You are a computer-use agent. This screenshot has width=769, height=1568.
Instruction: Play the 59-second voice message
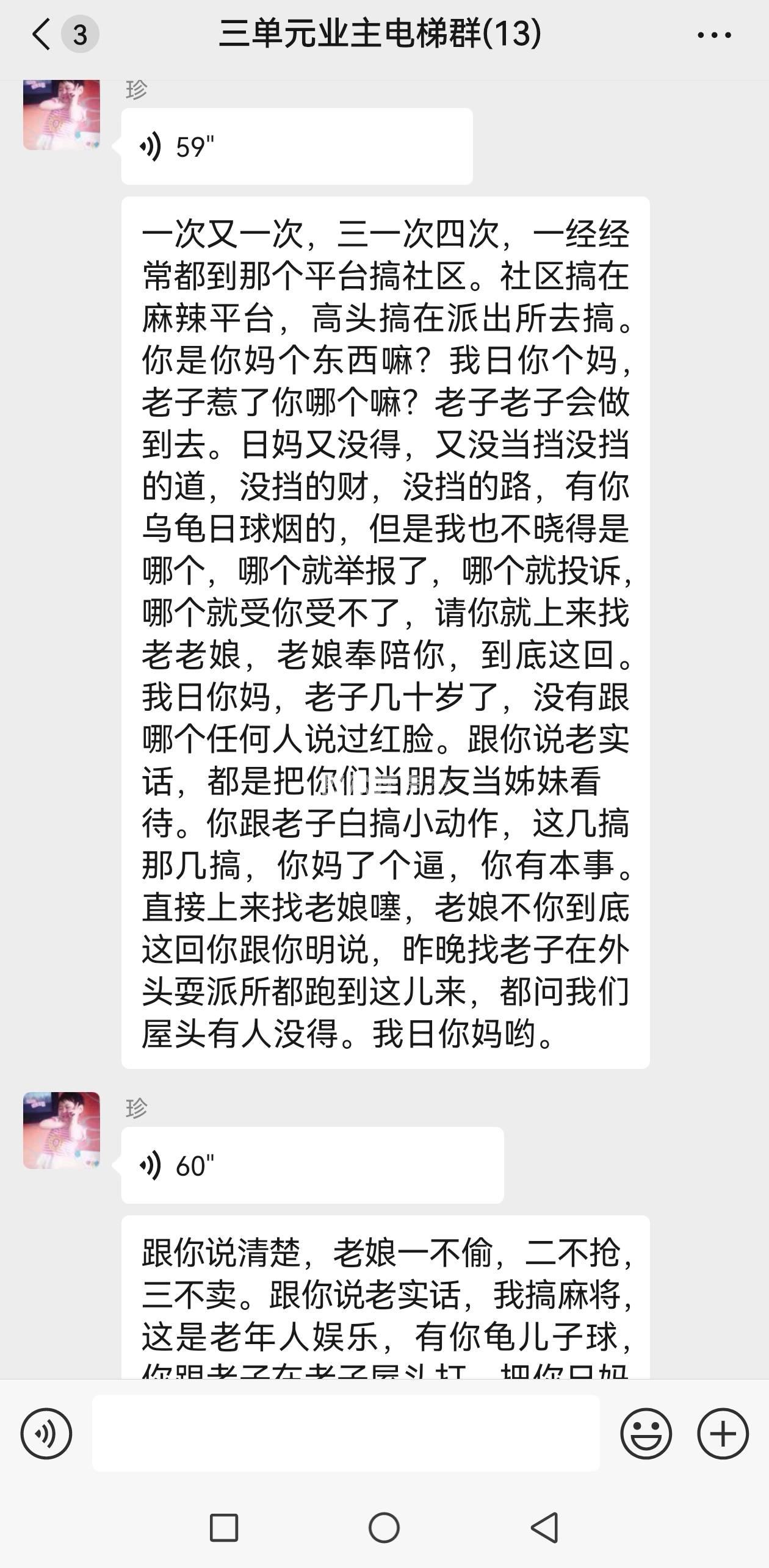[297, 146]
